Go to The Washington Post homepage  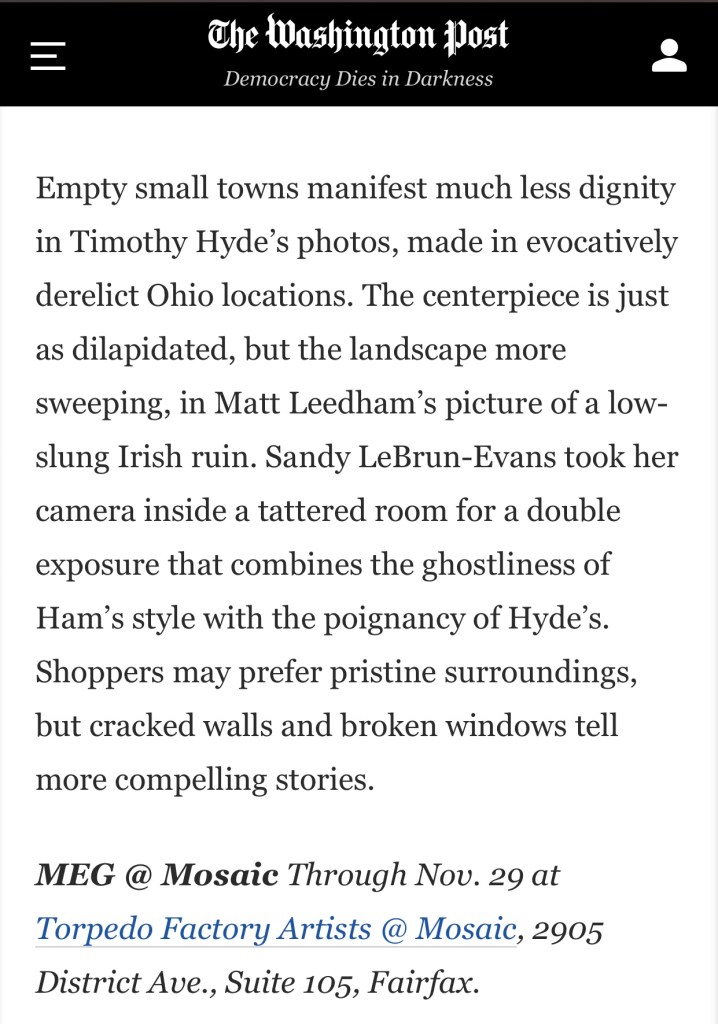(x=358, y=38)
